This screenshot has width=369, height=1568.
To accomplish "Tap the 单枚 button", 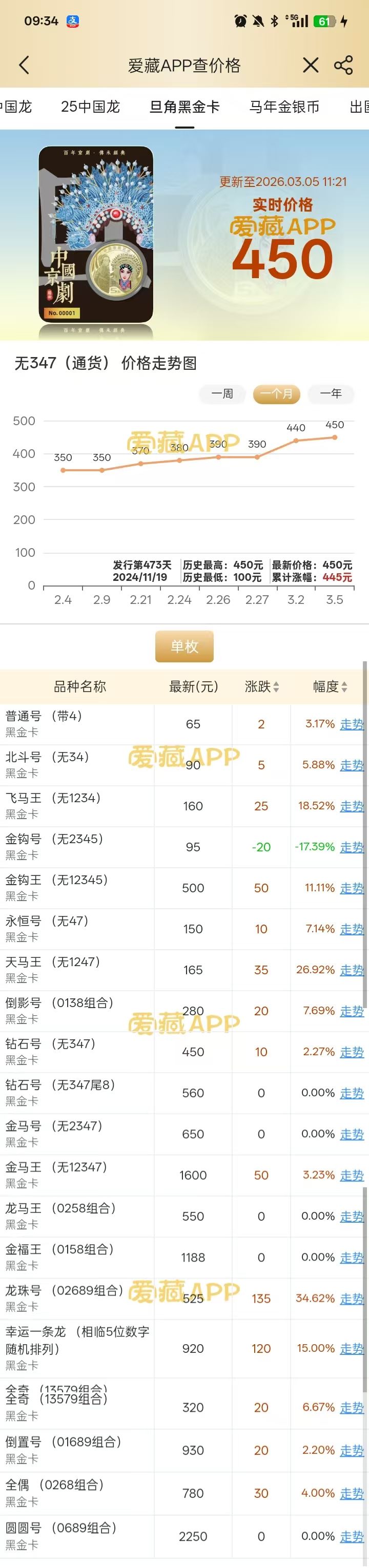I will click(184, 646).
